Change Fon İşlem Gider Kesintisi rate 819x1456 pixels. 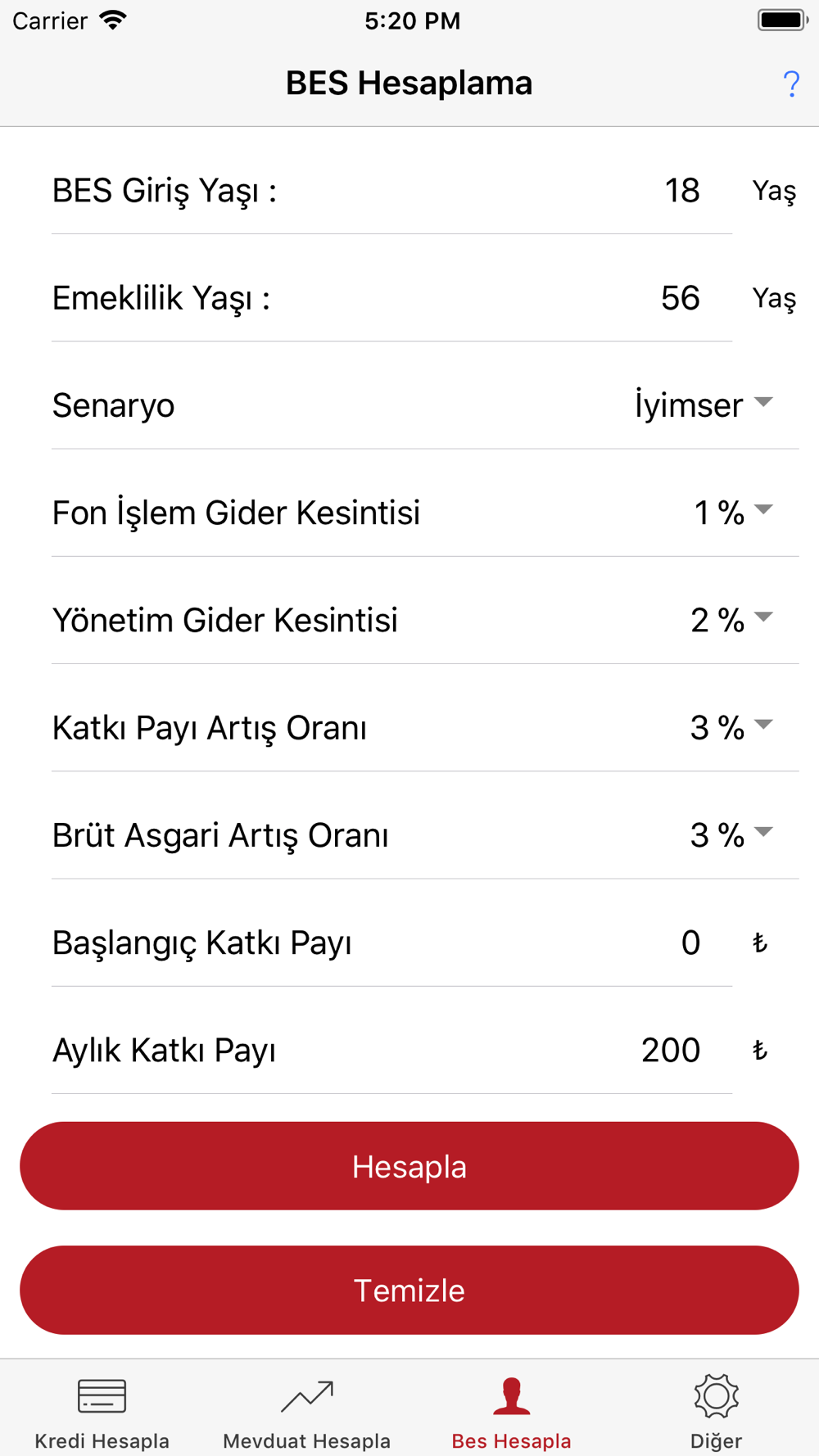point(731,513)
